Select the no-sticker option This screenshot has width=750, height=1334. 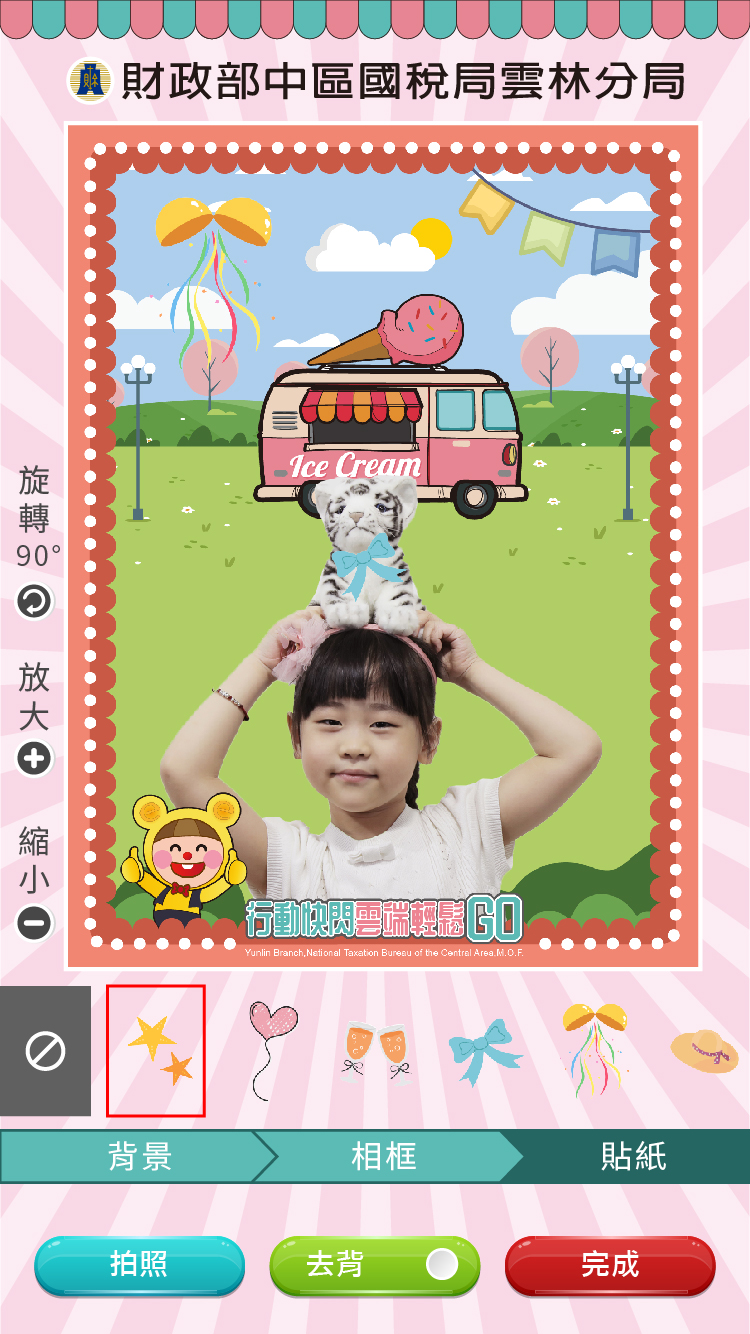45,1051
